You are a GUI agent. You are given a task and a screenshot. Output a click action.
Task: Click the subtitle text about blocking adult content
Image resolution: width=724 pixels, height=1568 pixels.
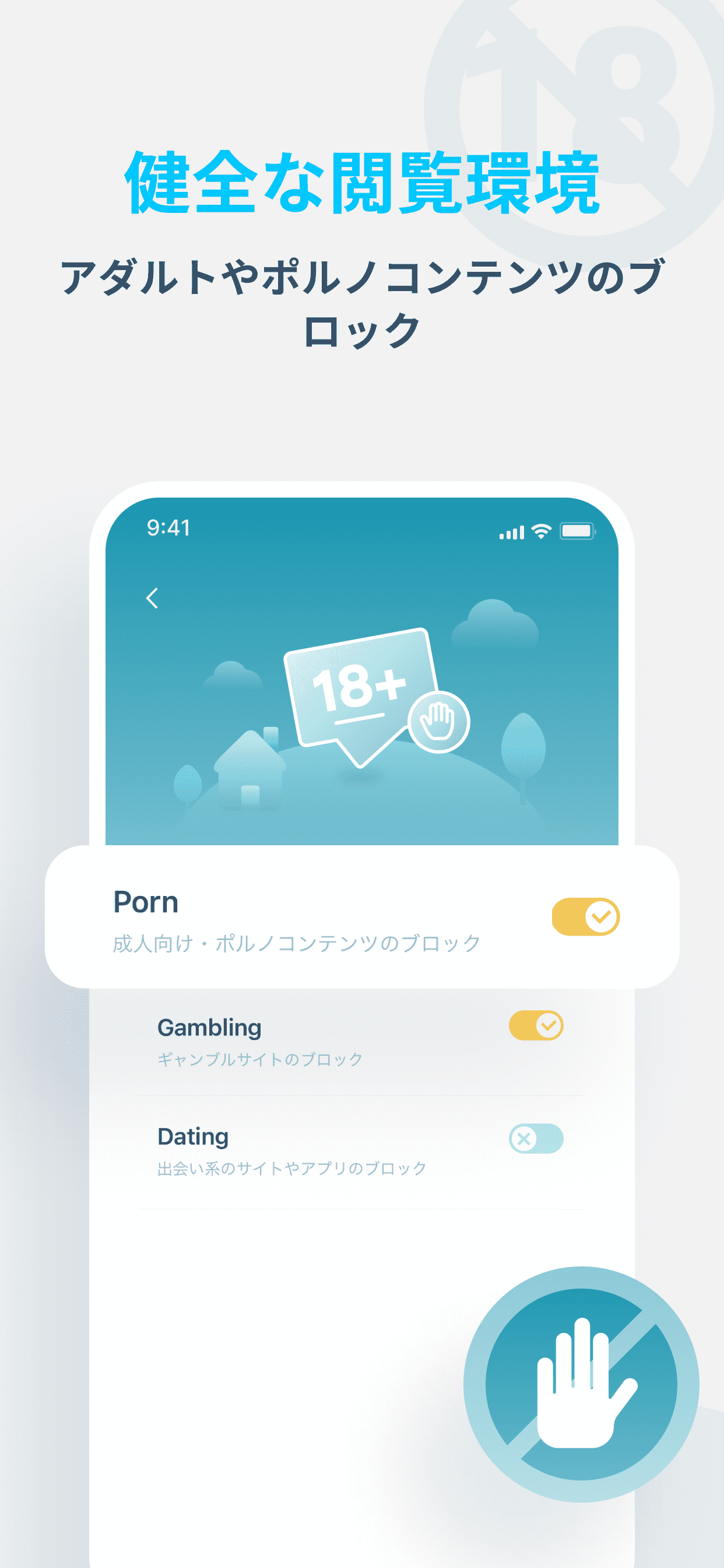click(361, 299)
